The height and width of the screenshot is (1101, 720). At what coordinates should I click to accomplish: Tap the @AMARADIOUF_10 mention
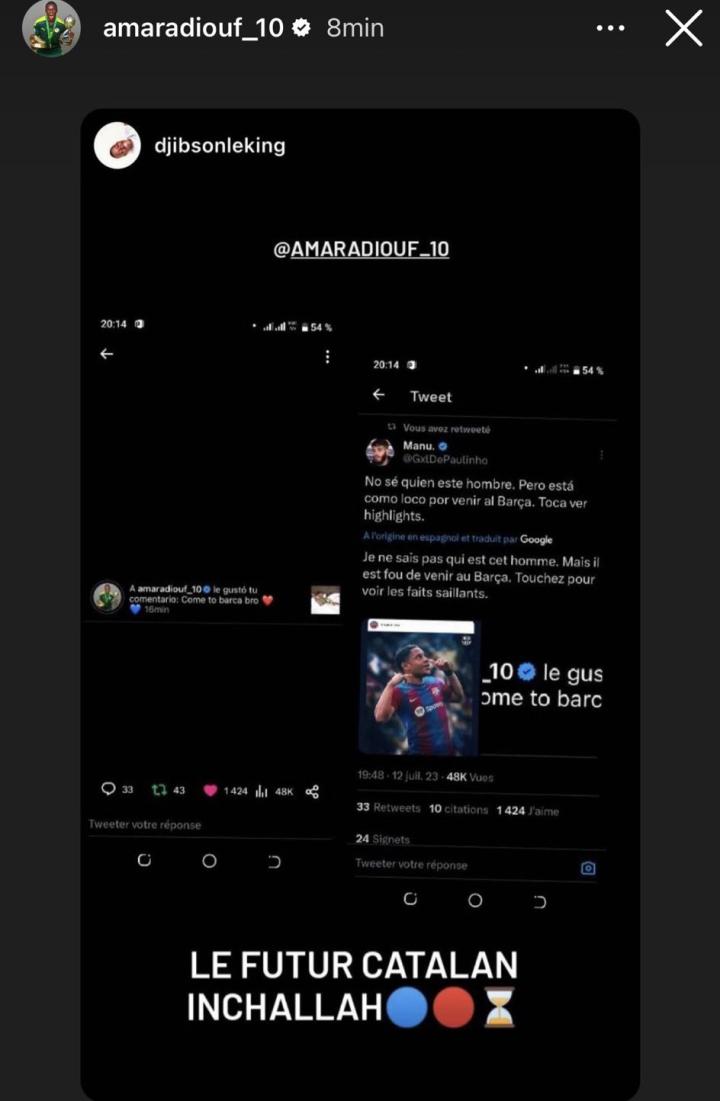pyautogui.click(x=361, y=249)
